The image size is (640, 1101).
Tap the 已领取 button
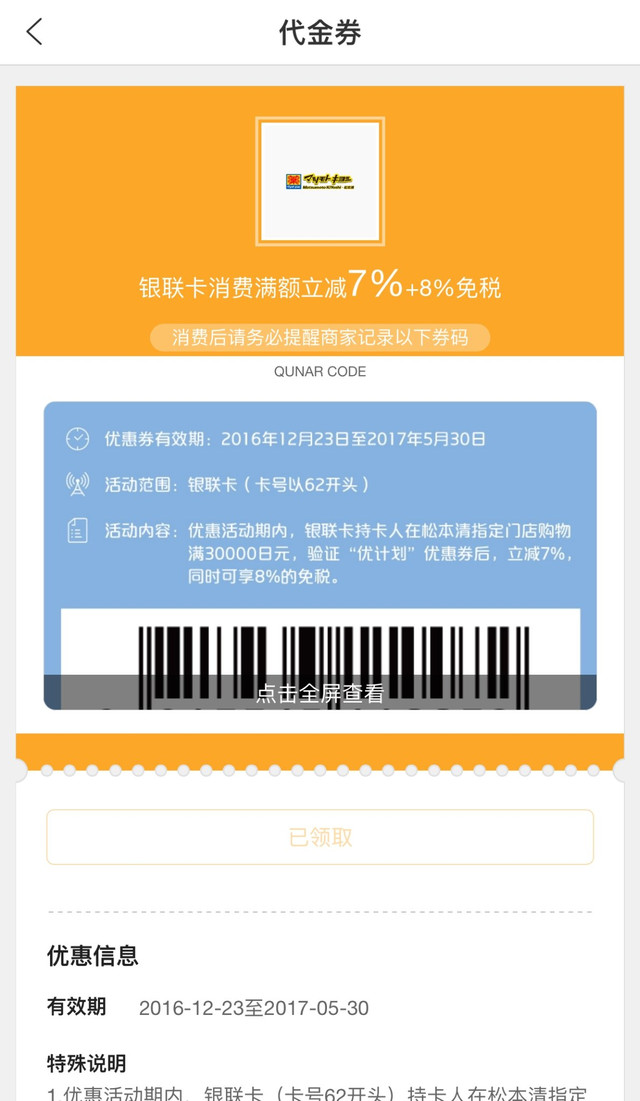coord(320,837)
